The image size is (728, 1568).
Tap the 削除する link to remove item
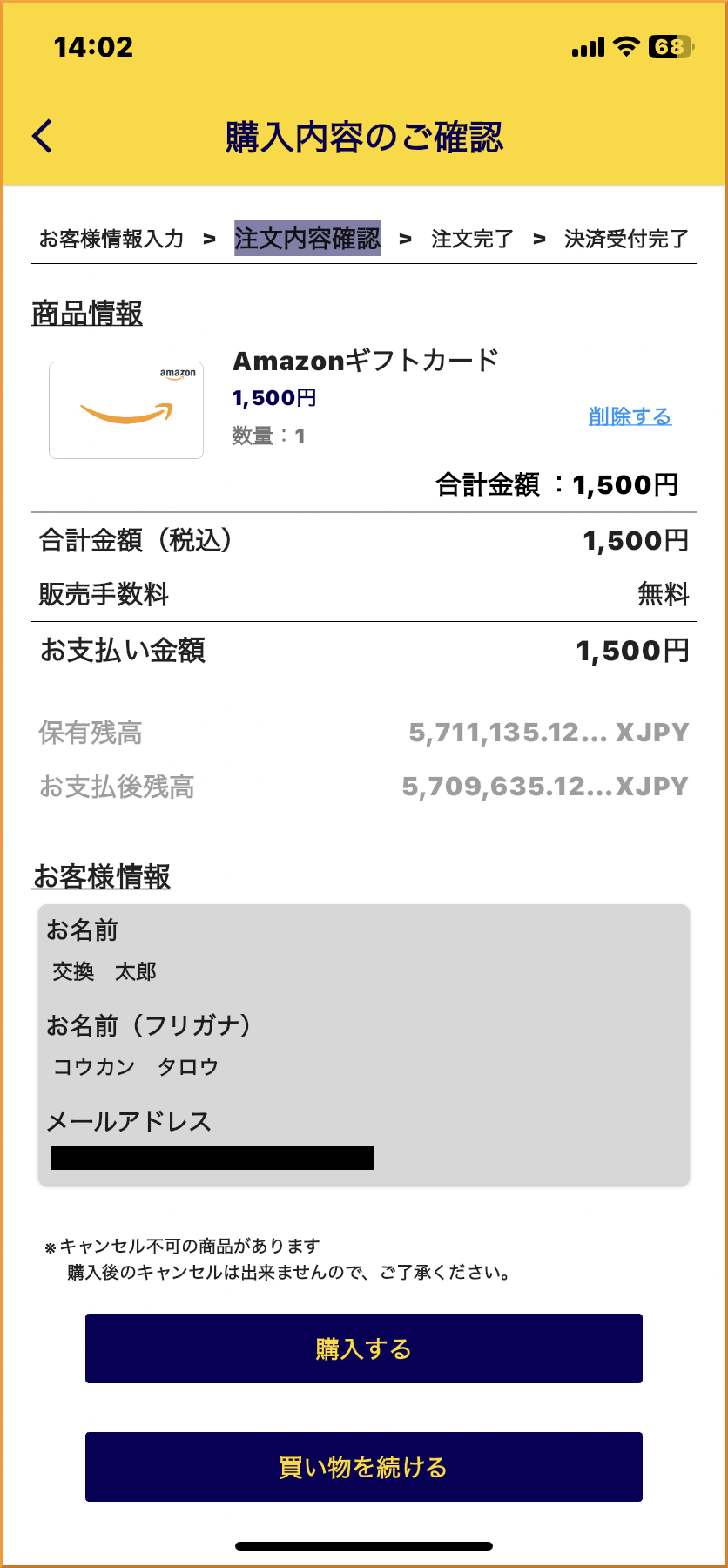pyautogui.click(x=630, y=416)
